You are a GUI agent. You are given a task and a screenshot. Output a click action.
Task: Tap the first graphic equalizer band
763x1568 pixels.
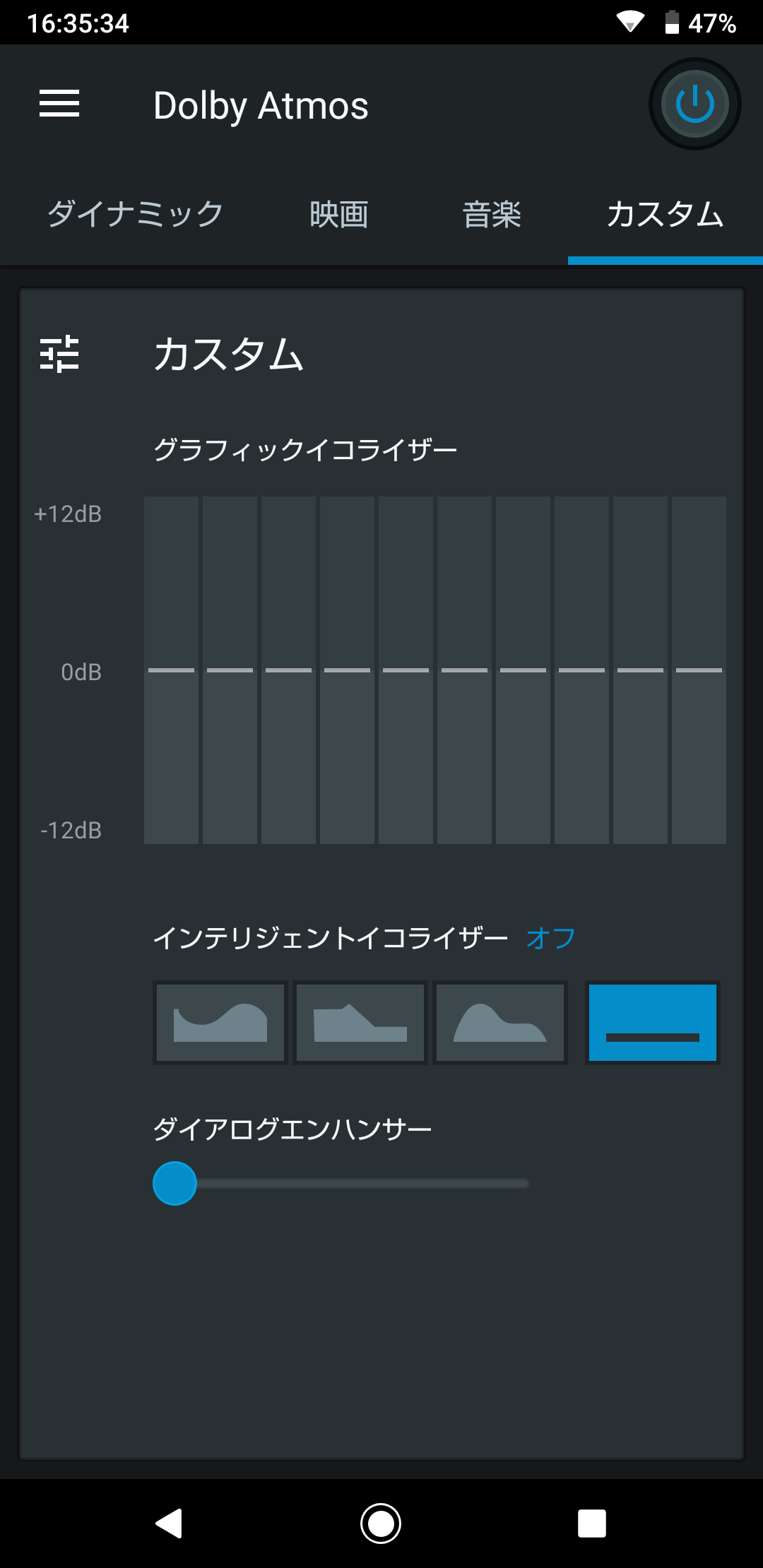click(171, 670)
